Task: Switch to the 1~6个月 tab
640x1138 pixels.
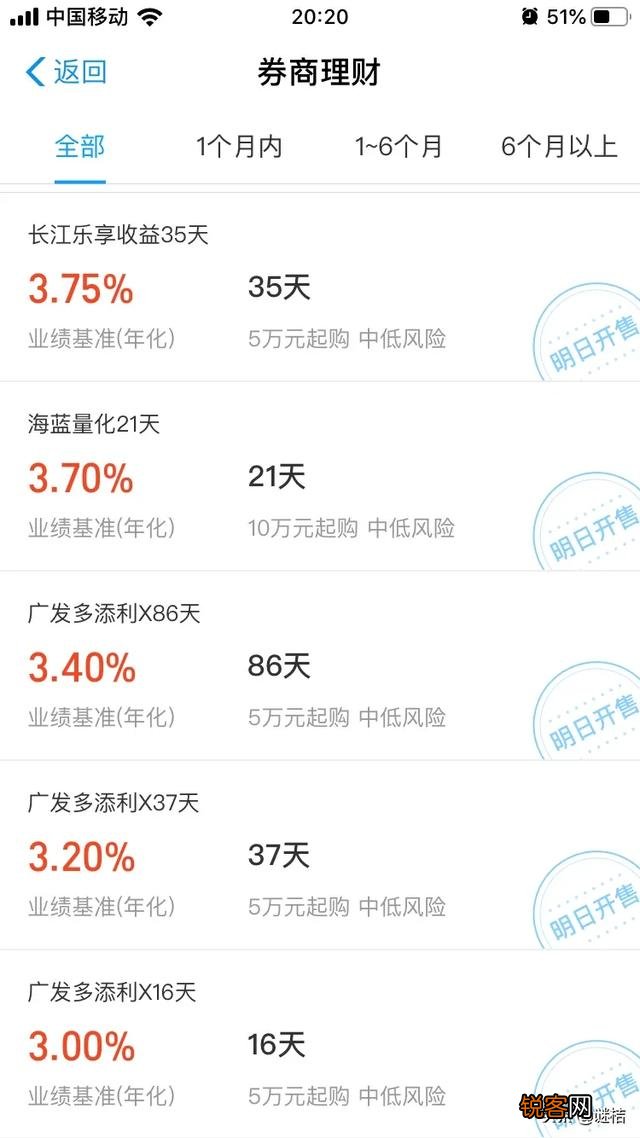Action: coord(398,147)
